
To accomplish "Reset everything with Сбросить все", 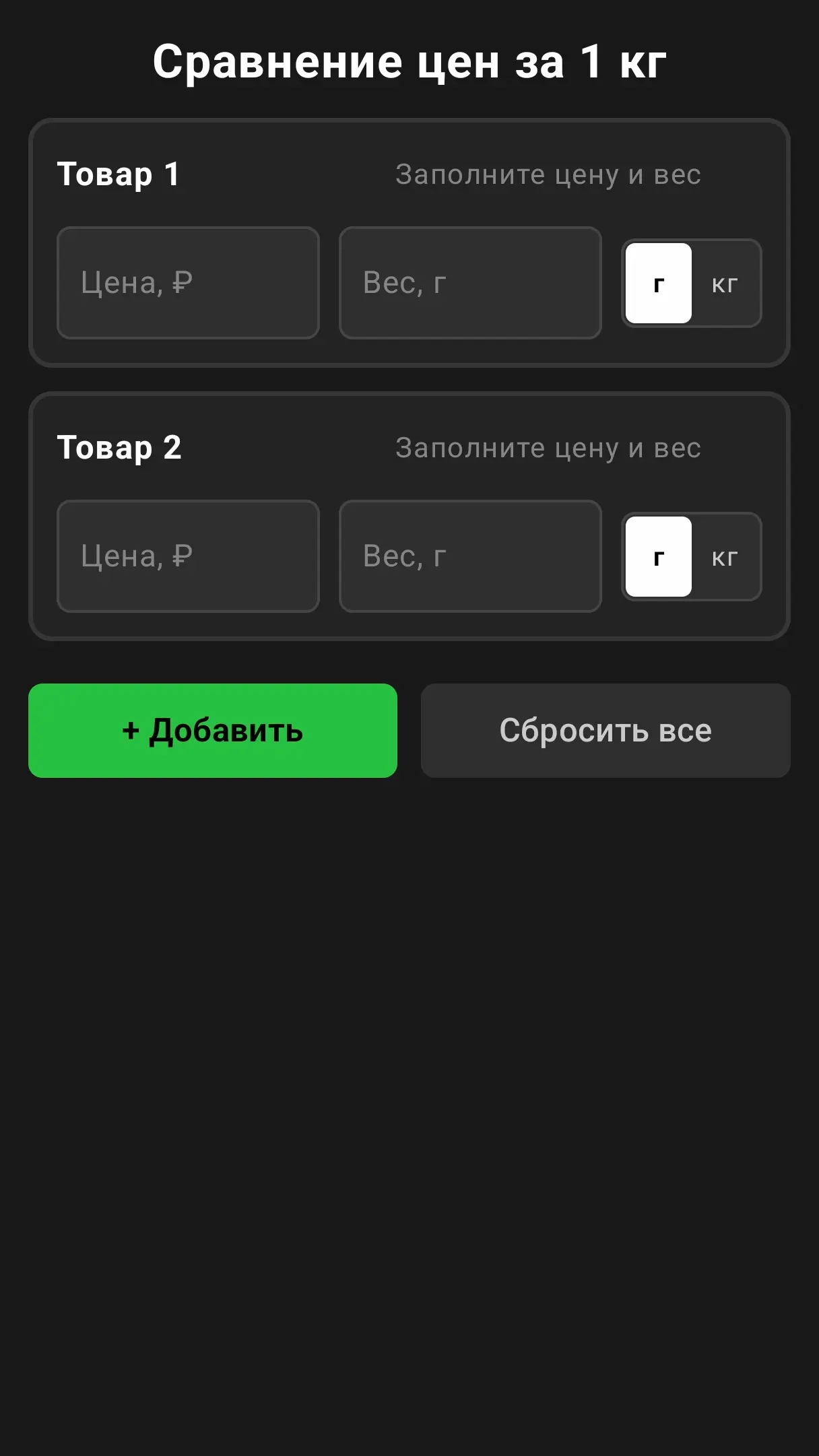I will pyautogui.click(x=605, y=731).
